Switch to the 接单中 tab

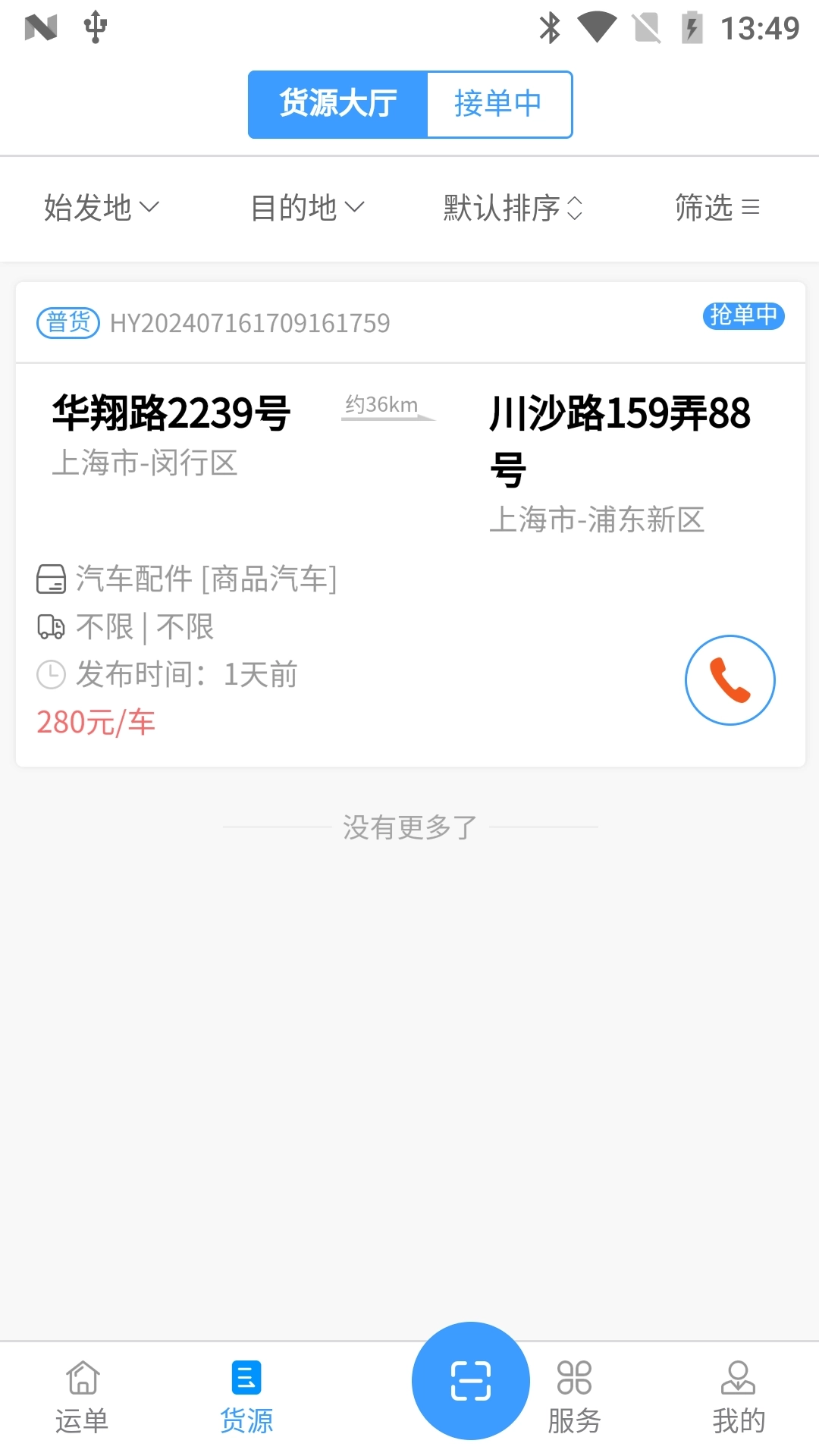pos(500,104)
